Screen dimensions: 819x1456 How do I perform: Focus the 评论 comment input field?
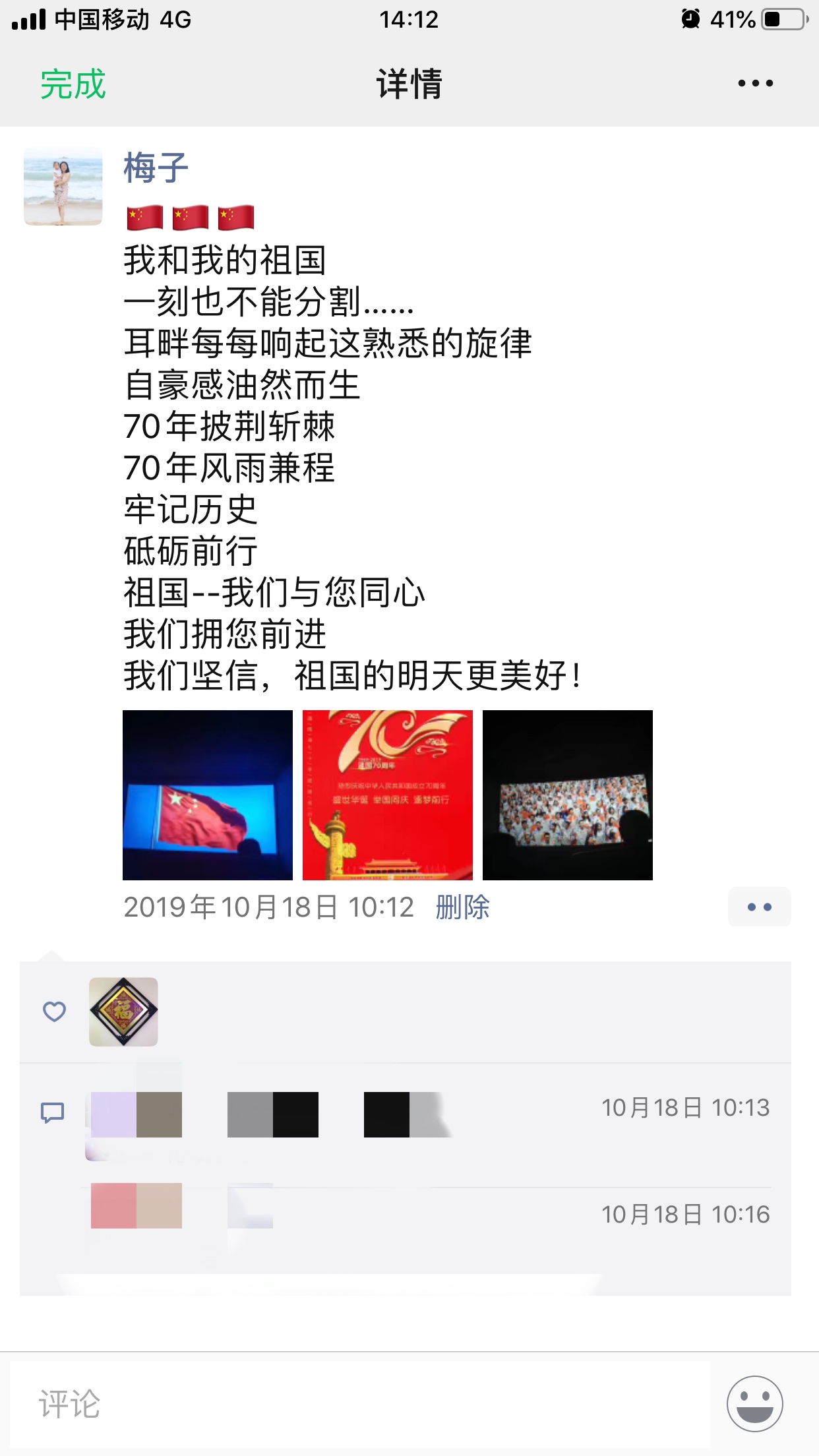[x=359, y=1405]
